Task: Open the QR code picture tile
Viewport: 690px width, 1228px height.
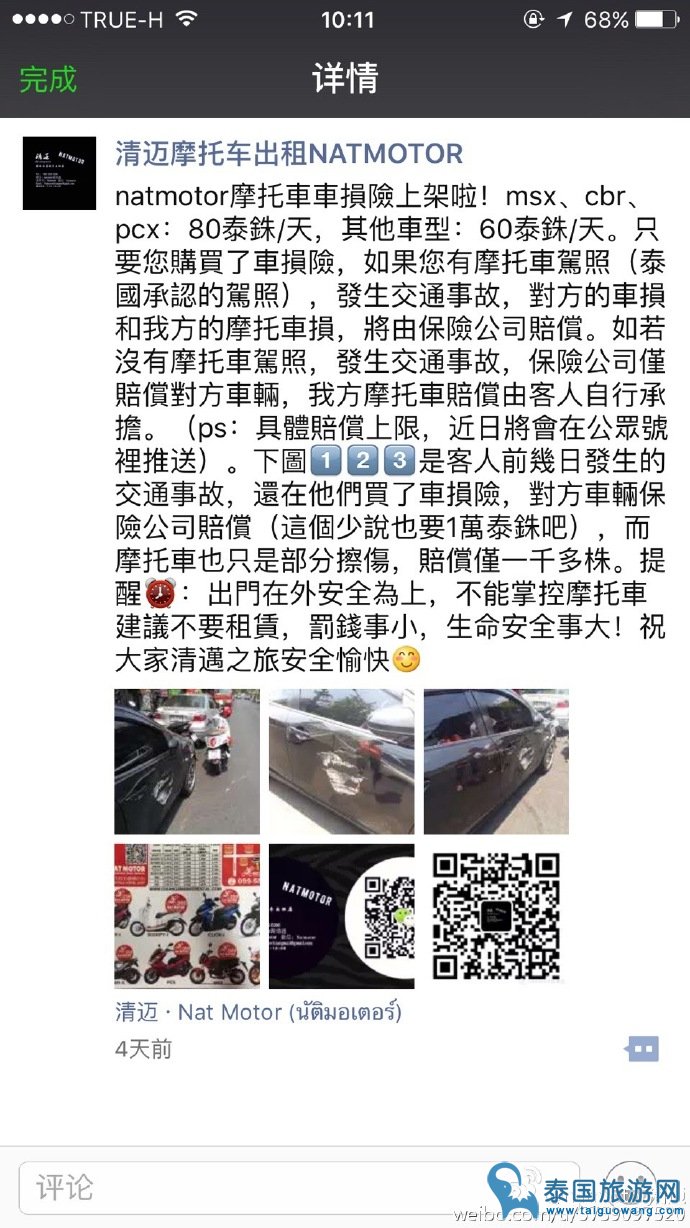Action: [x=496, y=916]
